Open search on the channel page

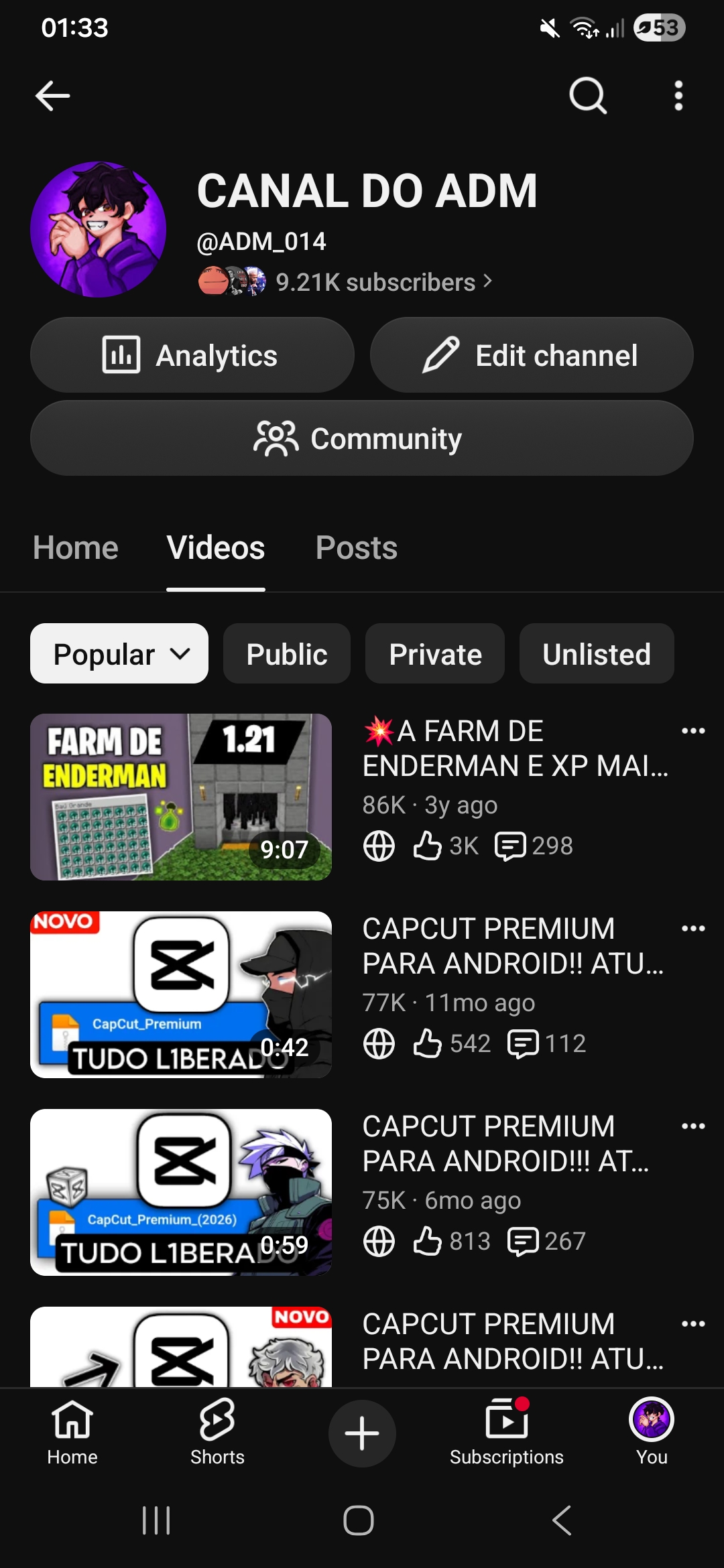[x=588, y=96]
